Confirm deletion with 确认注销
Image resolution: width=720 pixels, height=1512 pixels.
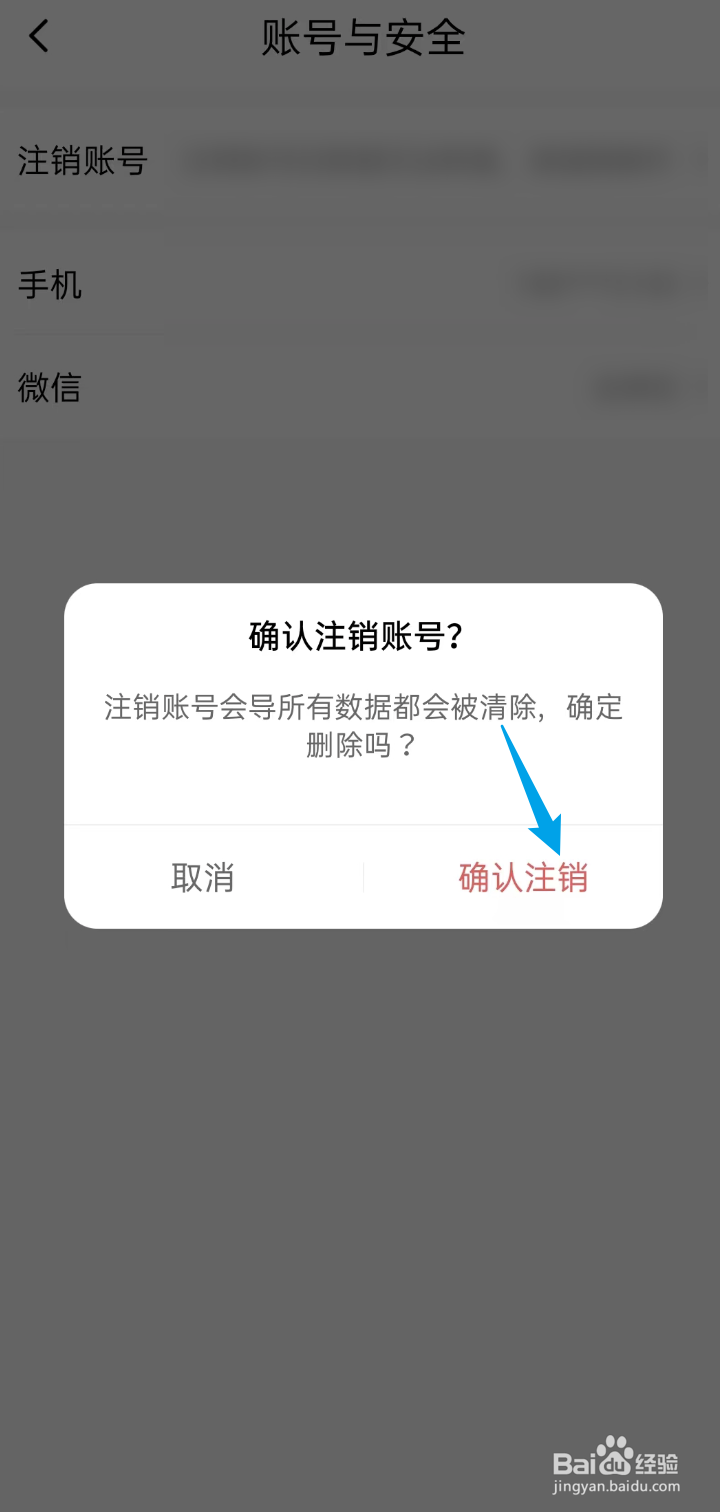523,877
